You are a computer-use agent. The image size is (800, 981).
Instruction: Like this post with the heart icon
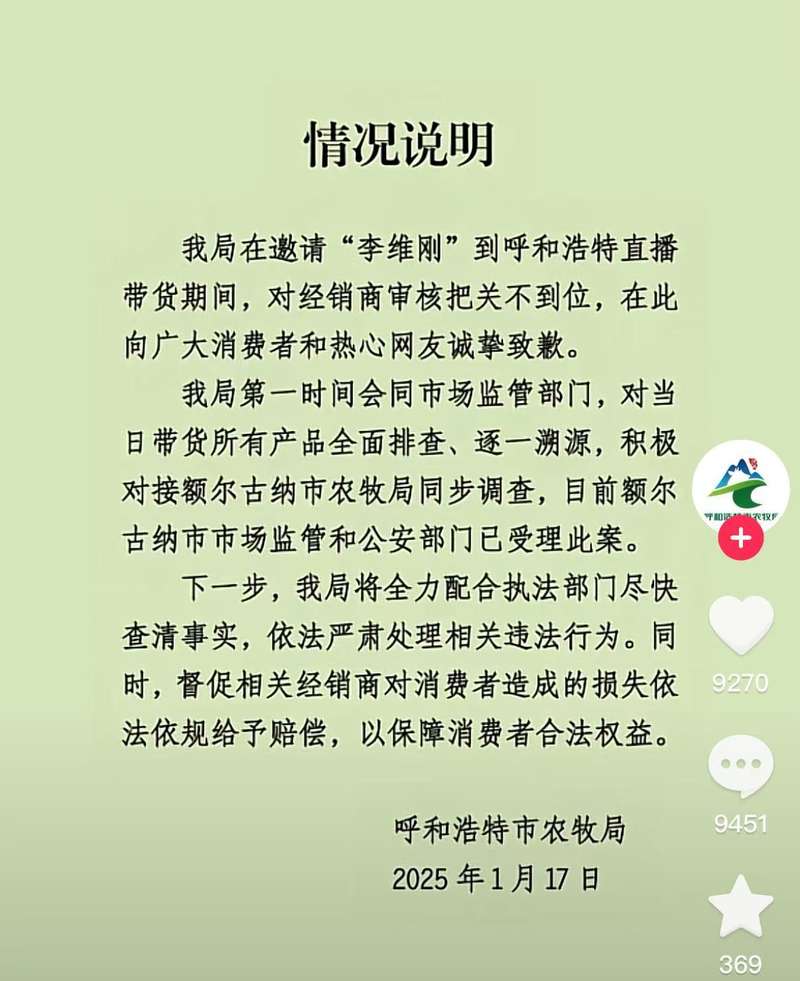[741, 626]
